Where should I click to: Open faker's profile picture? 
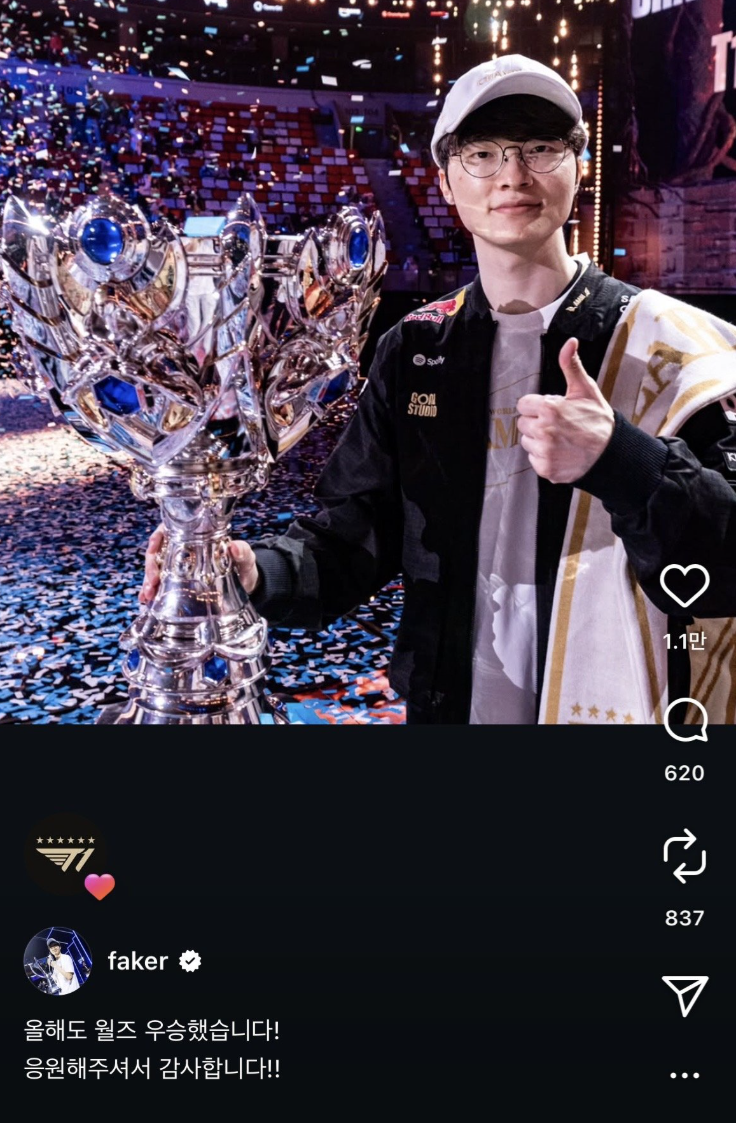pos(58,961)
